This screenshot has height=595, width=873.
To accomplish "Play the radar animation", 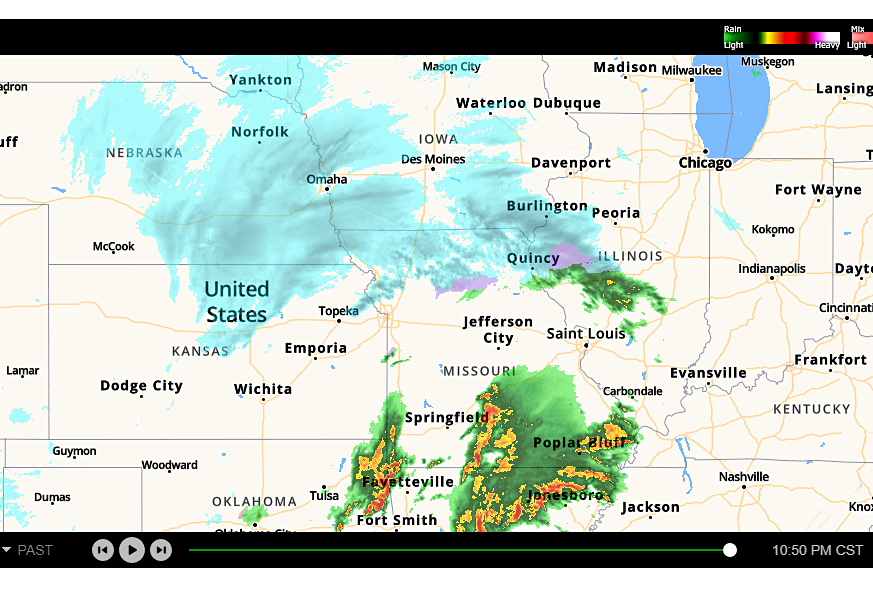I will click(x=132, y=550).
